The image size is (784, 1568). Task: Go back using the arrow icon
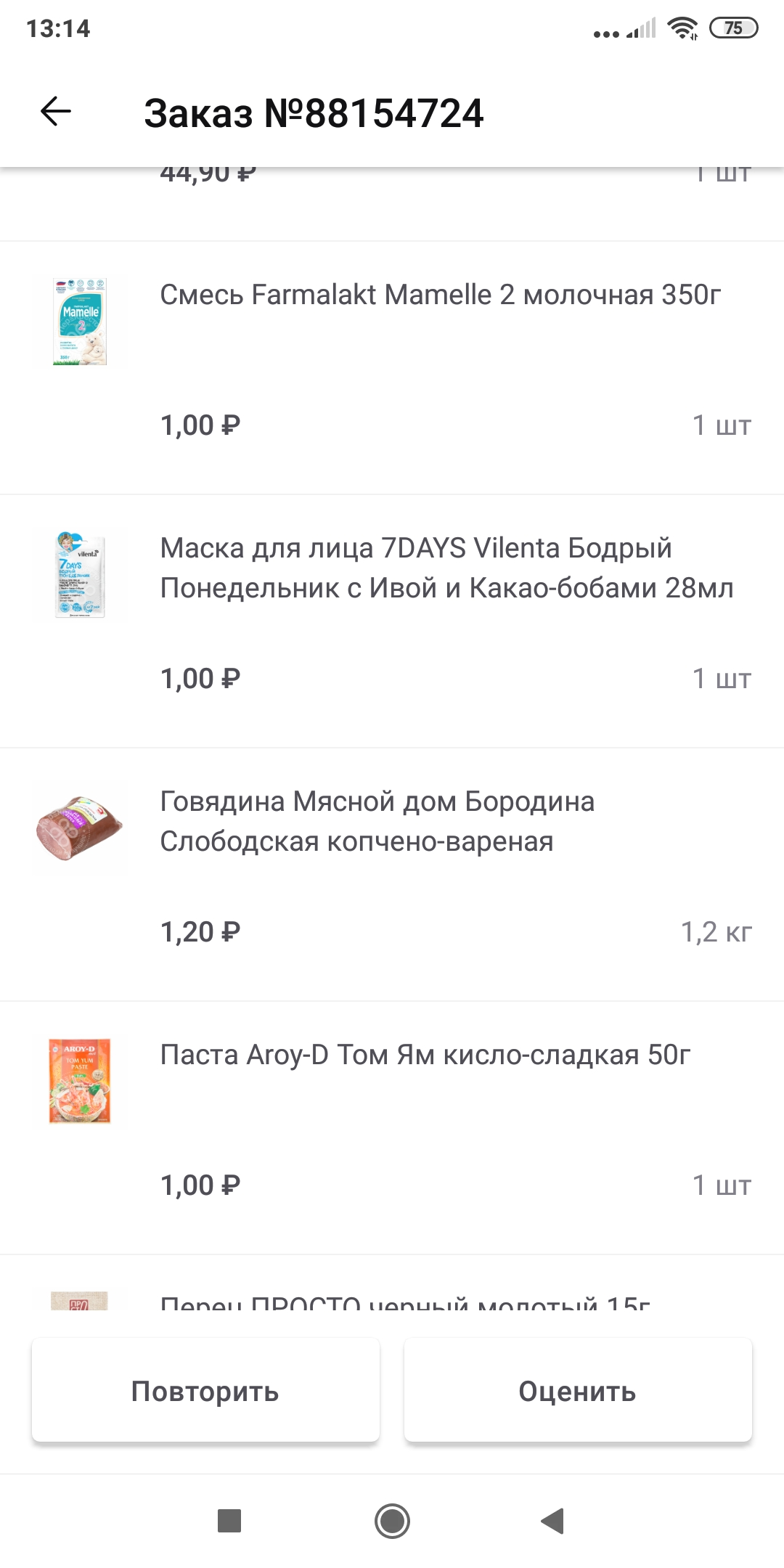pos(55,112)
